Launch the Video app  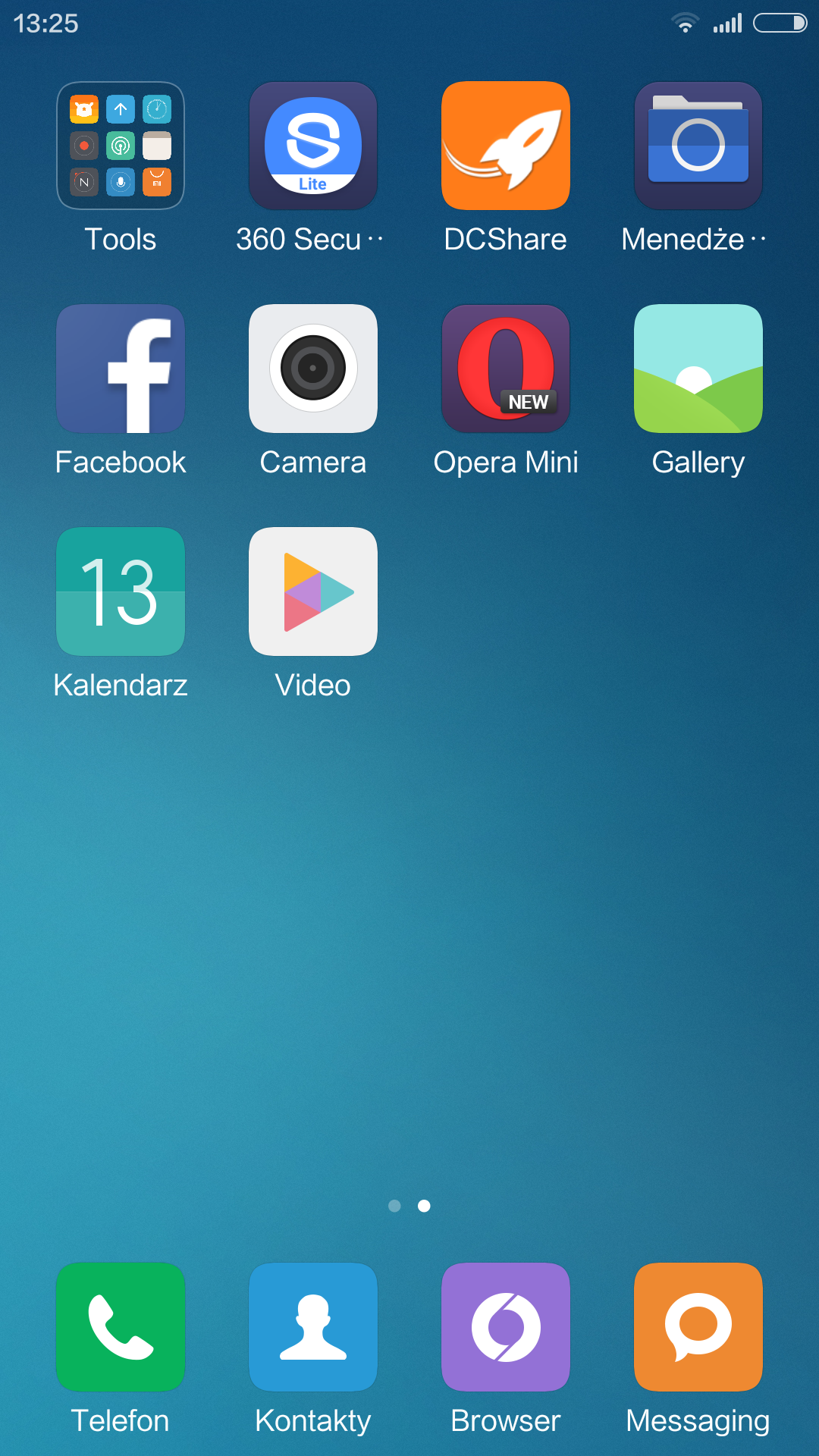(x=313, y=591)
